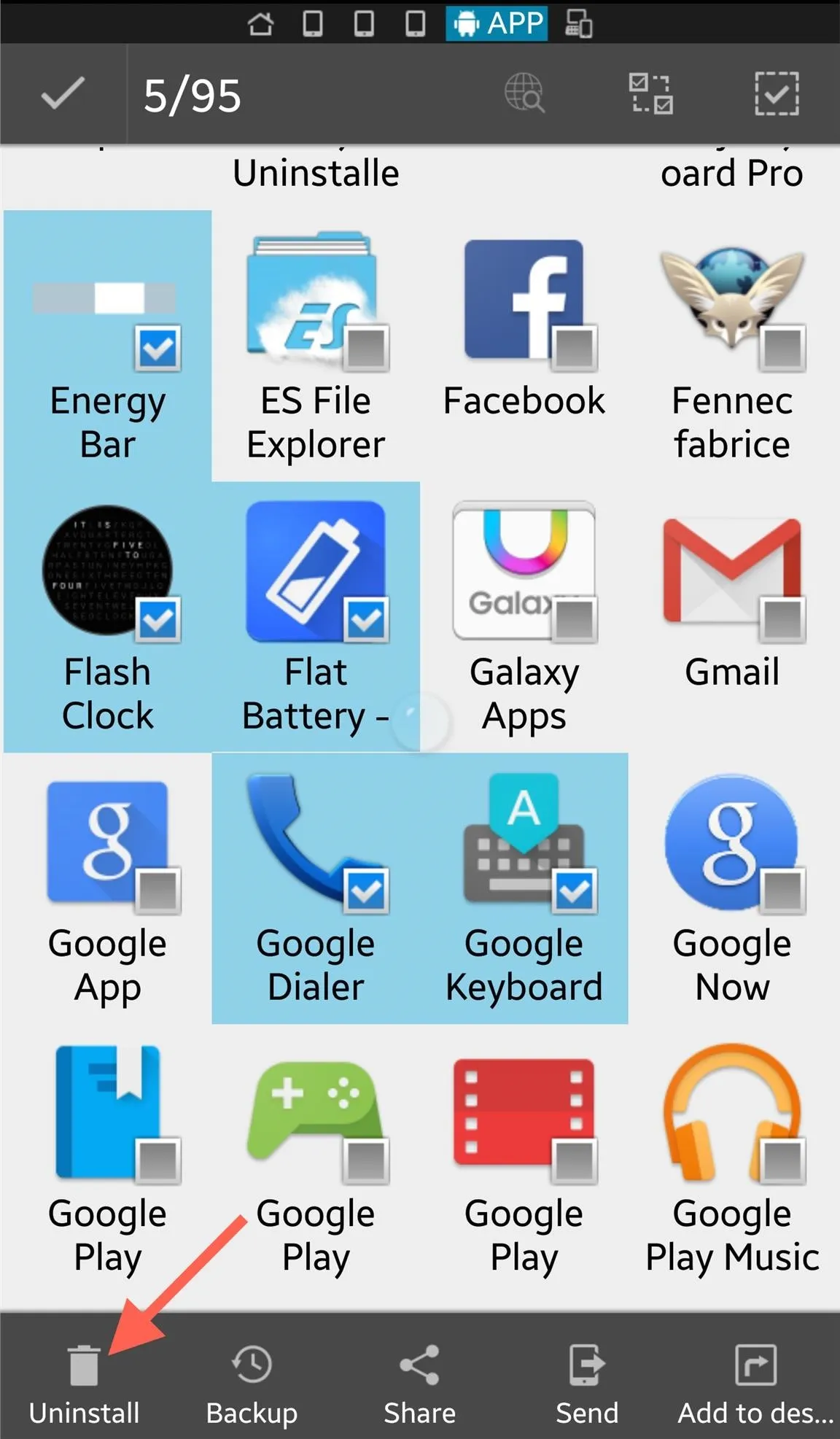Select the Facebook app
Screen dimensions: 840x1439
pyautogui.click(x=524, y=346)
